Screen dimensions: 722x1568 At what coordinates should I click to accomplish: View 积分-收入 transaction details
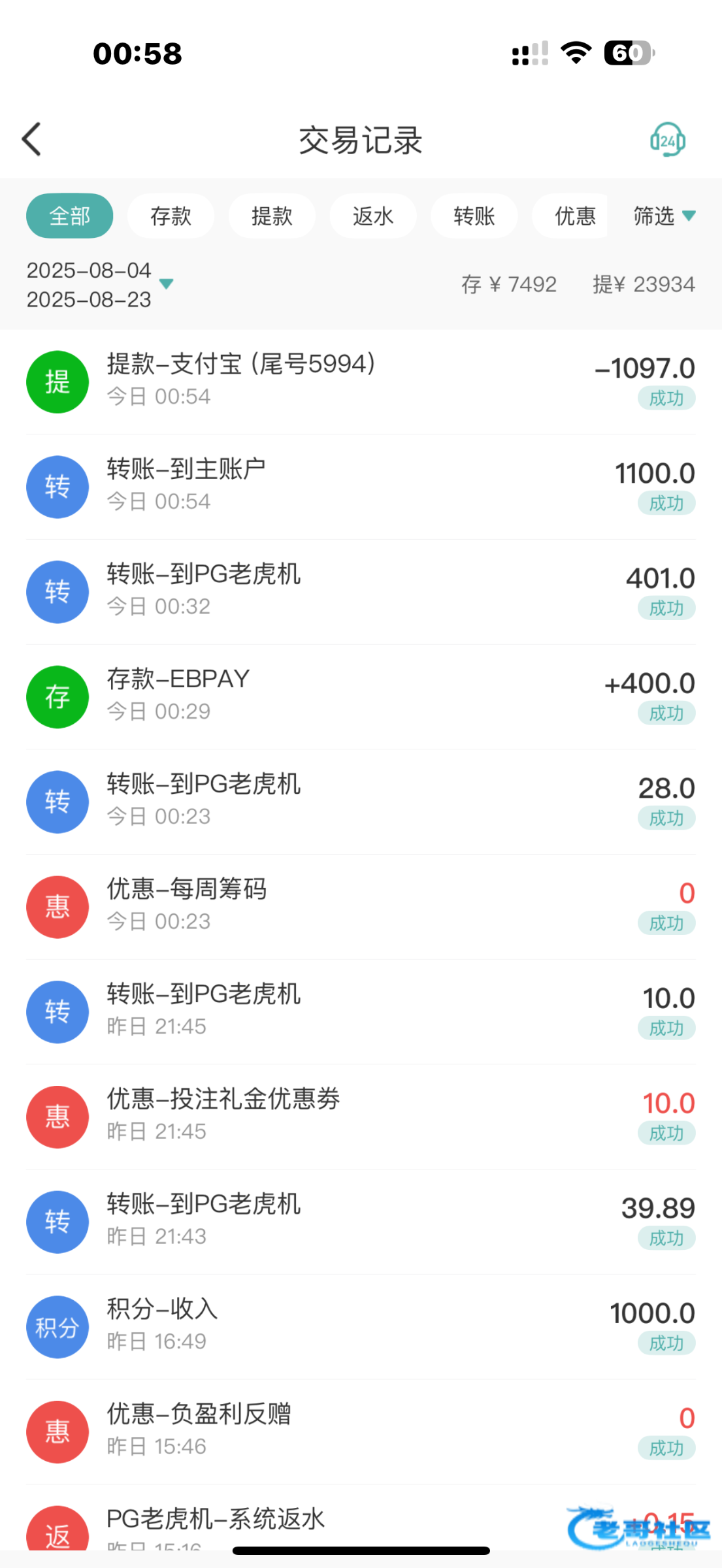(360, 1327)
